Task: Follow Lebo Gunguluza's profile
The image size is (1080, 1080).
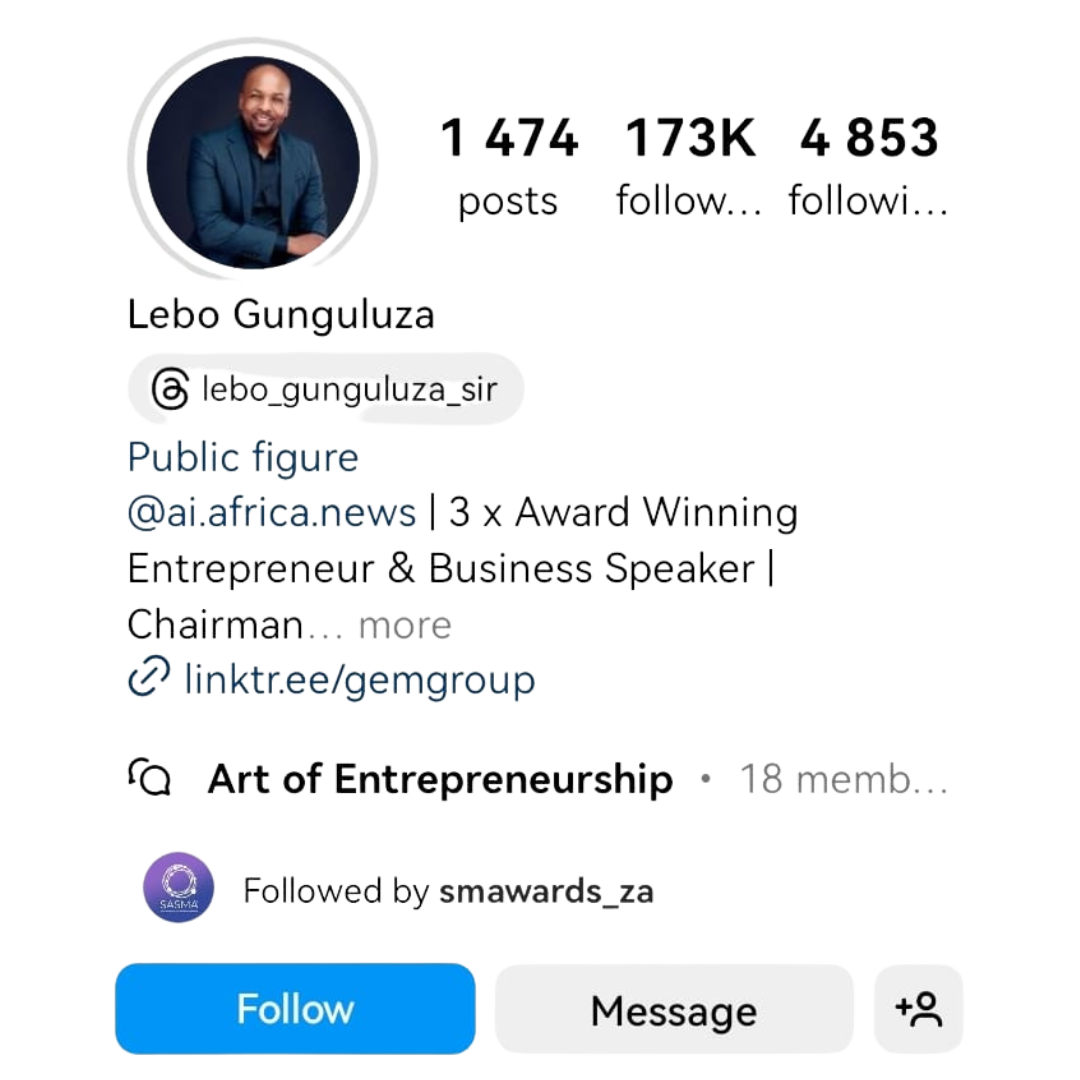Action: pyautogui.click(x=295, y=1008)
